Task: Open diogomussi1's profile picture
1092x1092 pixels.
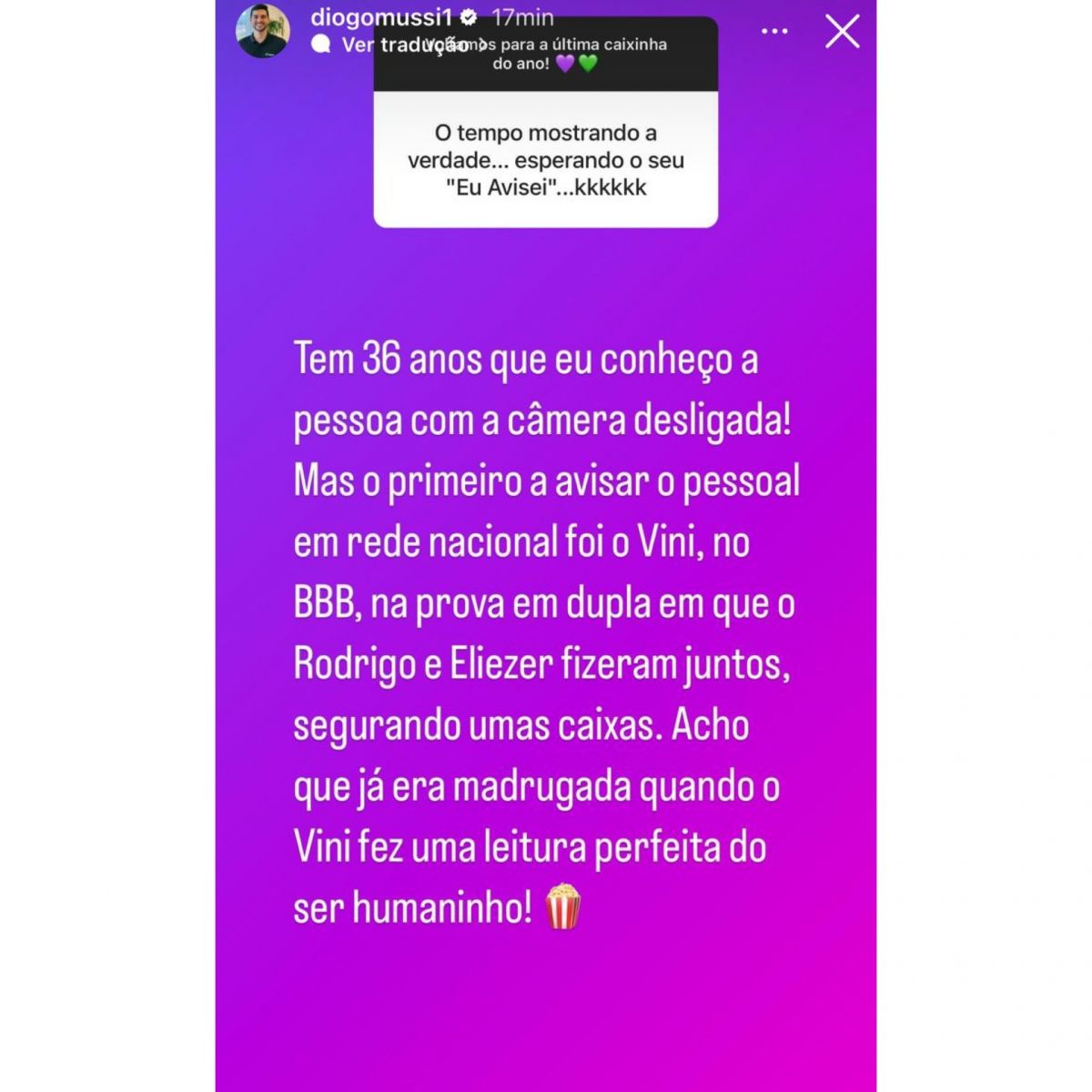Action: click(263, 32)
